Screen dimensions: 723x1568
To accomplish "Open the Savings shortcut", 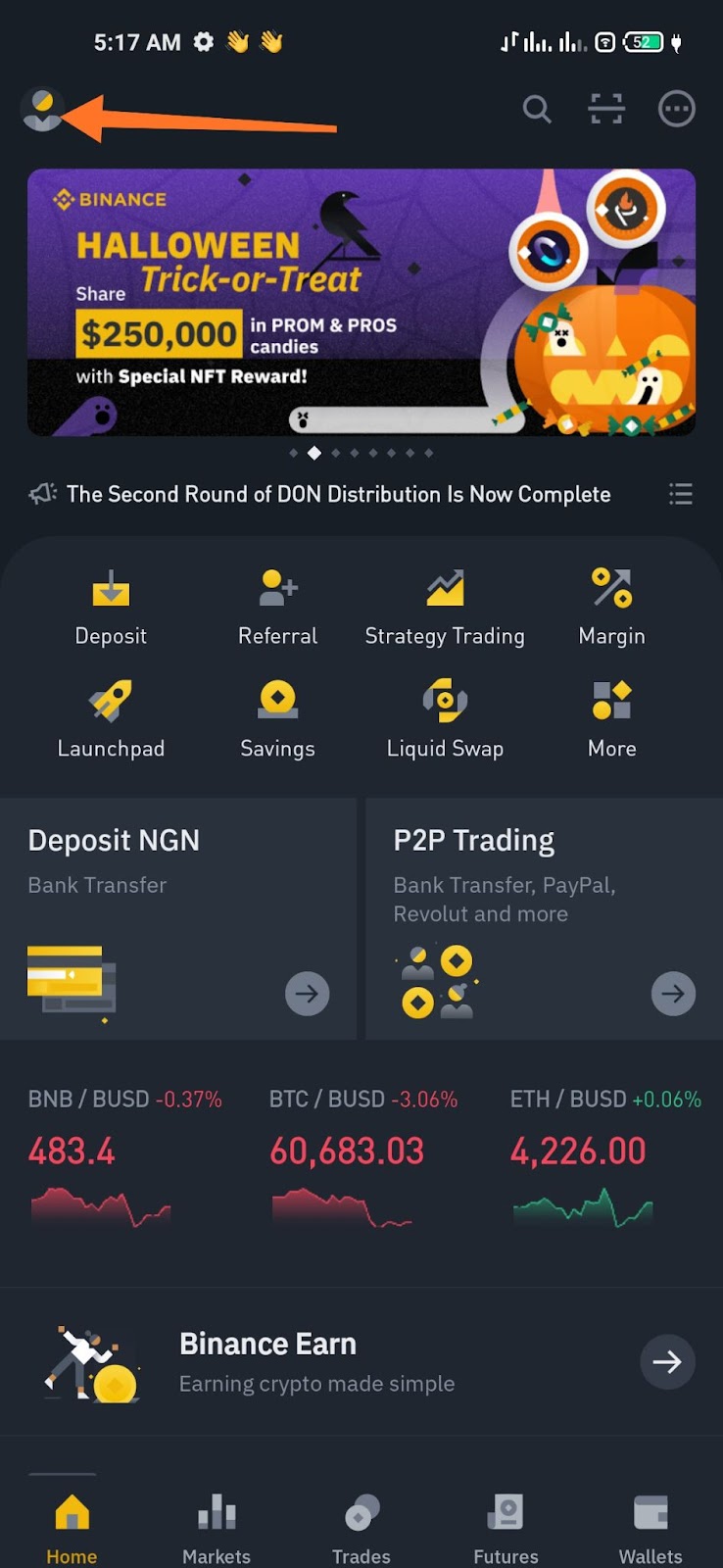I will click(x=277, y=720).
